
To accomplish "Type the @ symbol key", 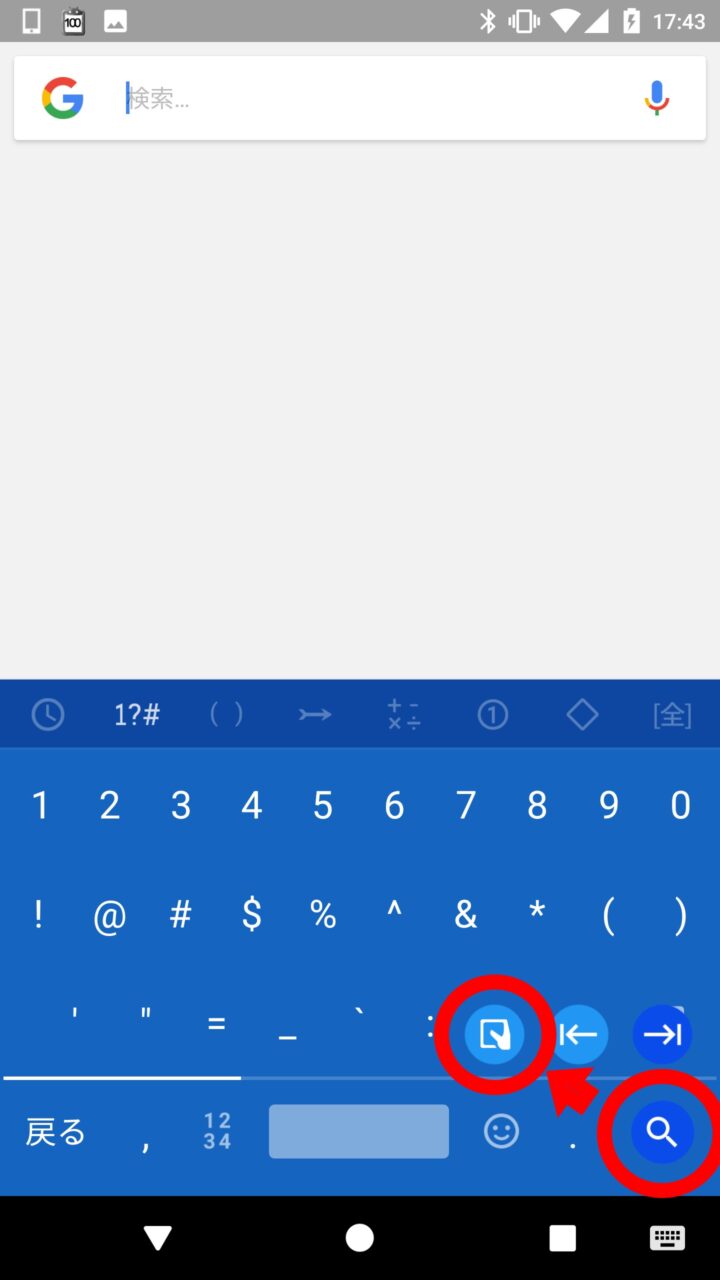I will (x=109, y=914).
